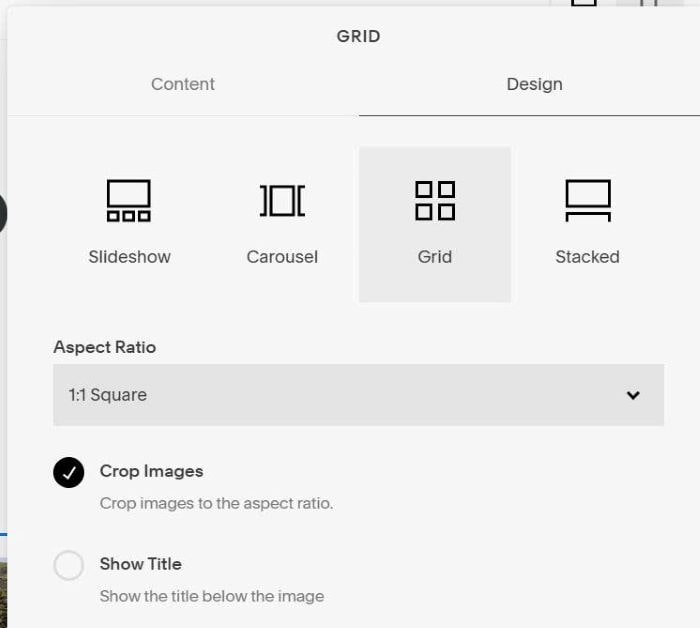The image size is (700, 628).
Task: Switch to the Content tab
Action: (x=183, y=84)
